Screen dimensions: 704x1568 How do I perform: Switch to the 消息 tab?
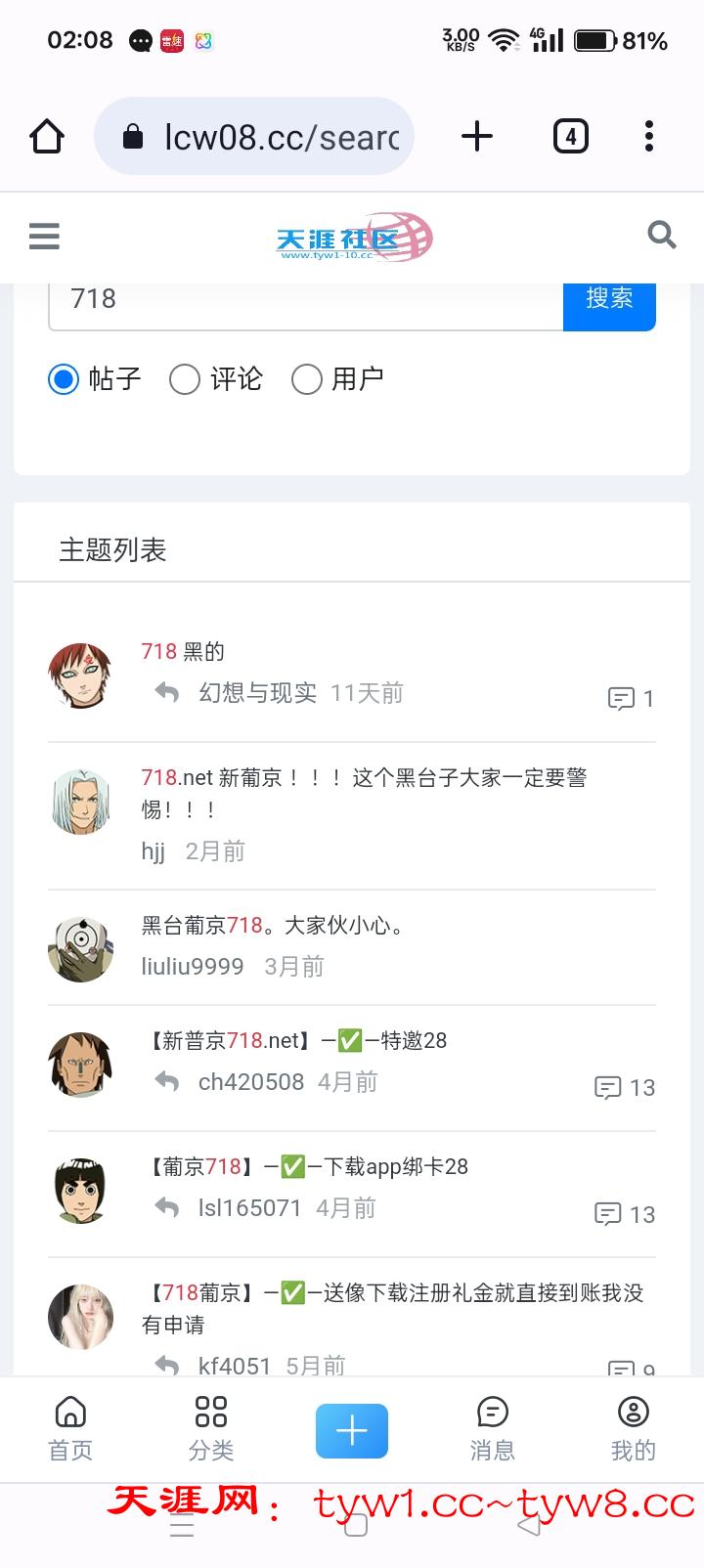coord(492,1427)
